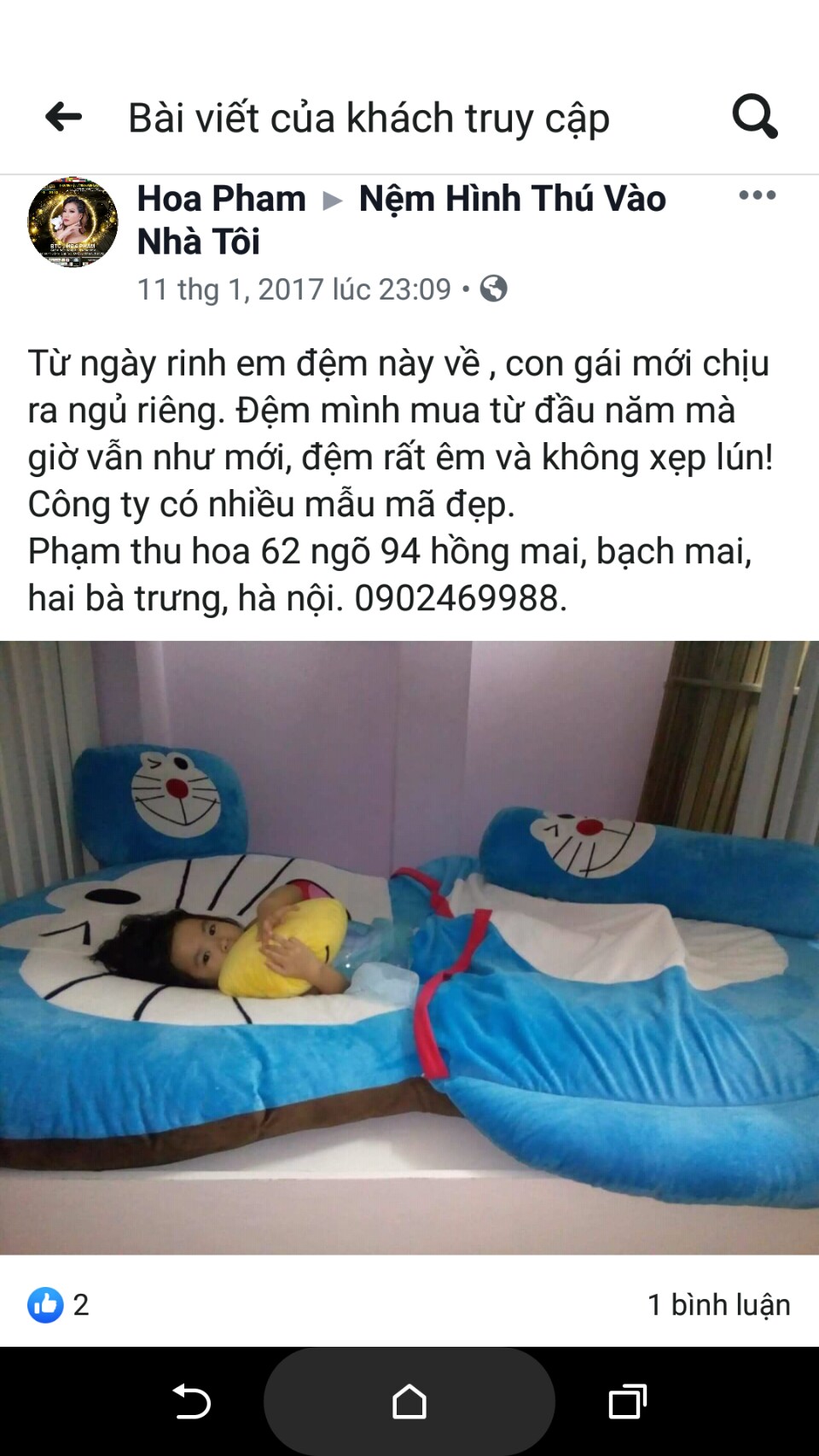
Task: View who liked the post
Action: 58,1304
